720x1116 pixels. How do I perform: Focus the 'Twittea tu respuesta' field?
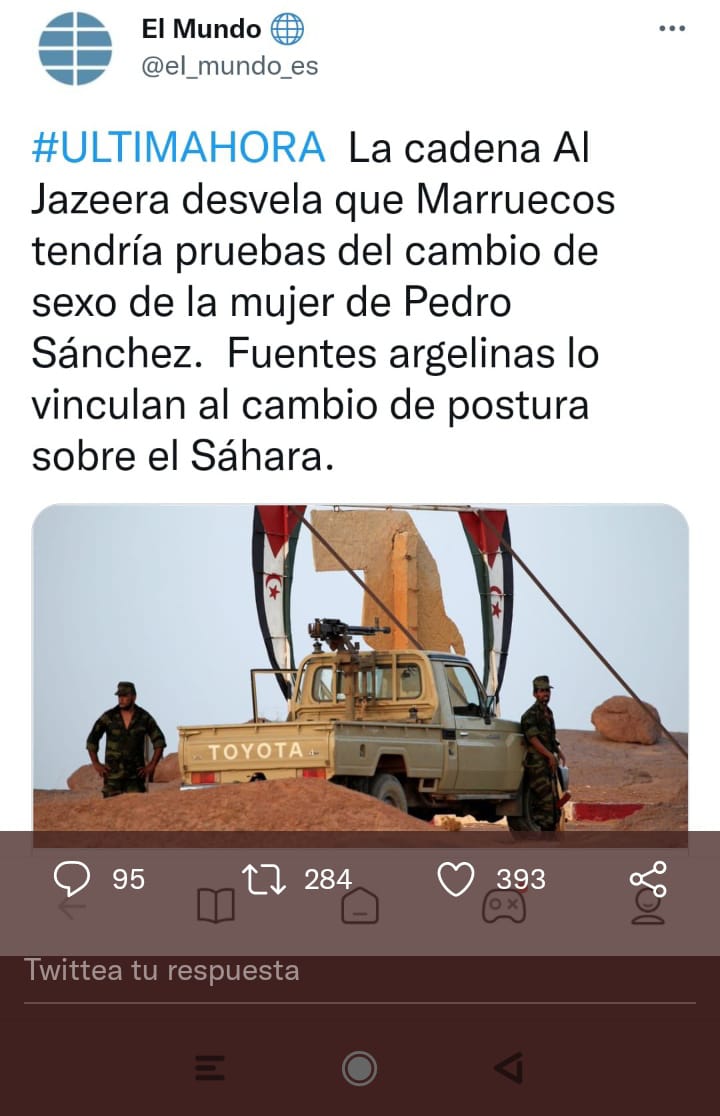point(300,970)
